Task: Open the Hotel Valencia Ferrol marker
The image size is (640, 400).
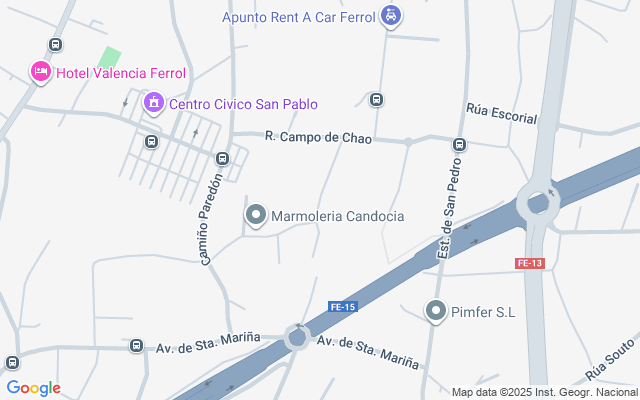Action: [41, 72]
